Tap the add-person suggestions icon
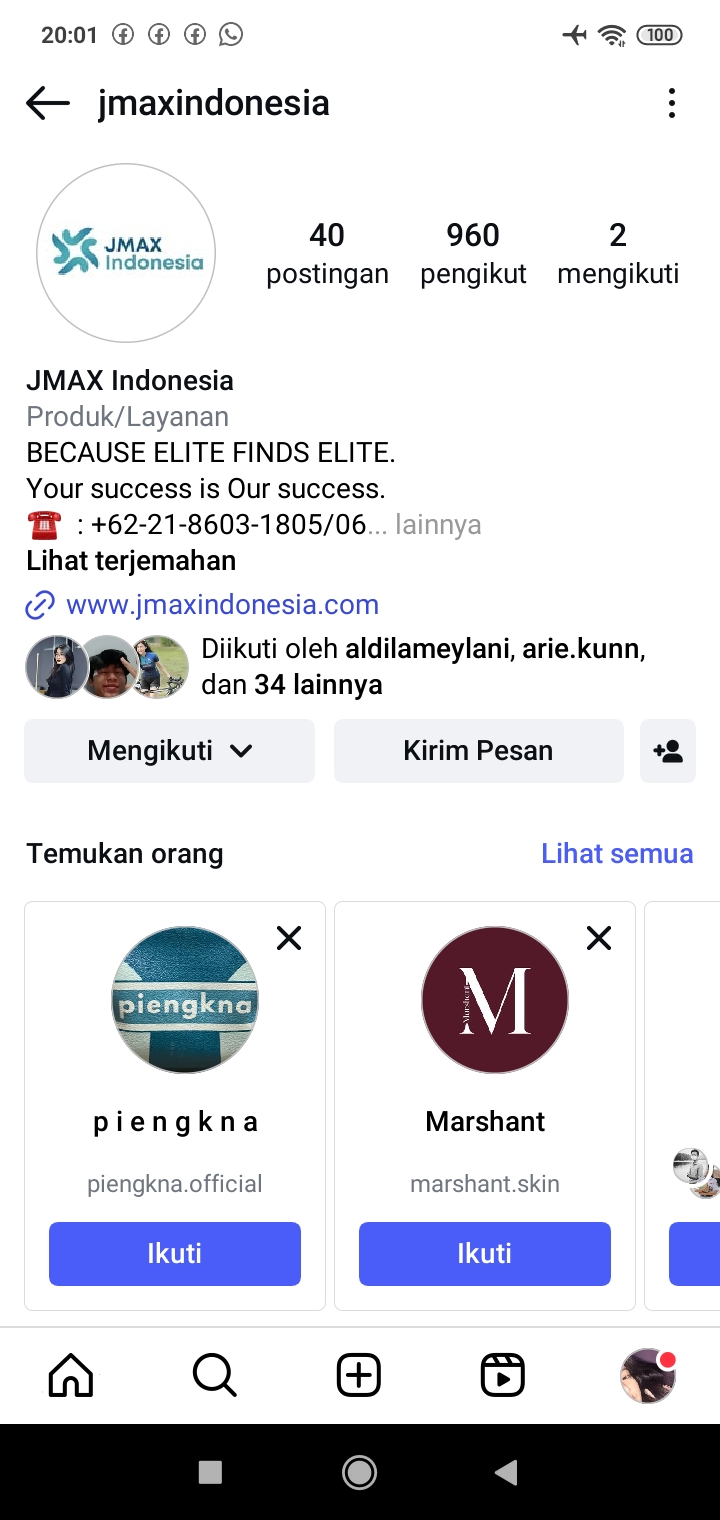The image size is (720, 1520). point(668,751)
